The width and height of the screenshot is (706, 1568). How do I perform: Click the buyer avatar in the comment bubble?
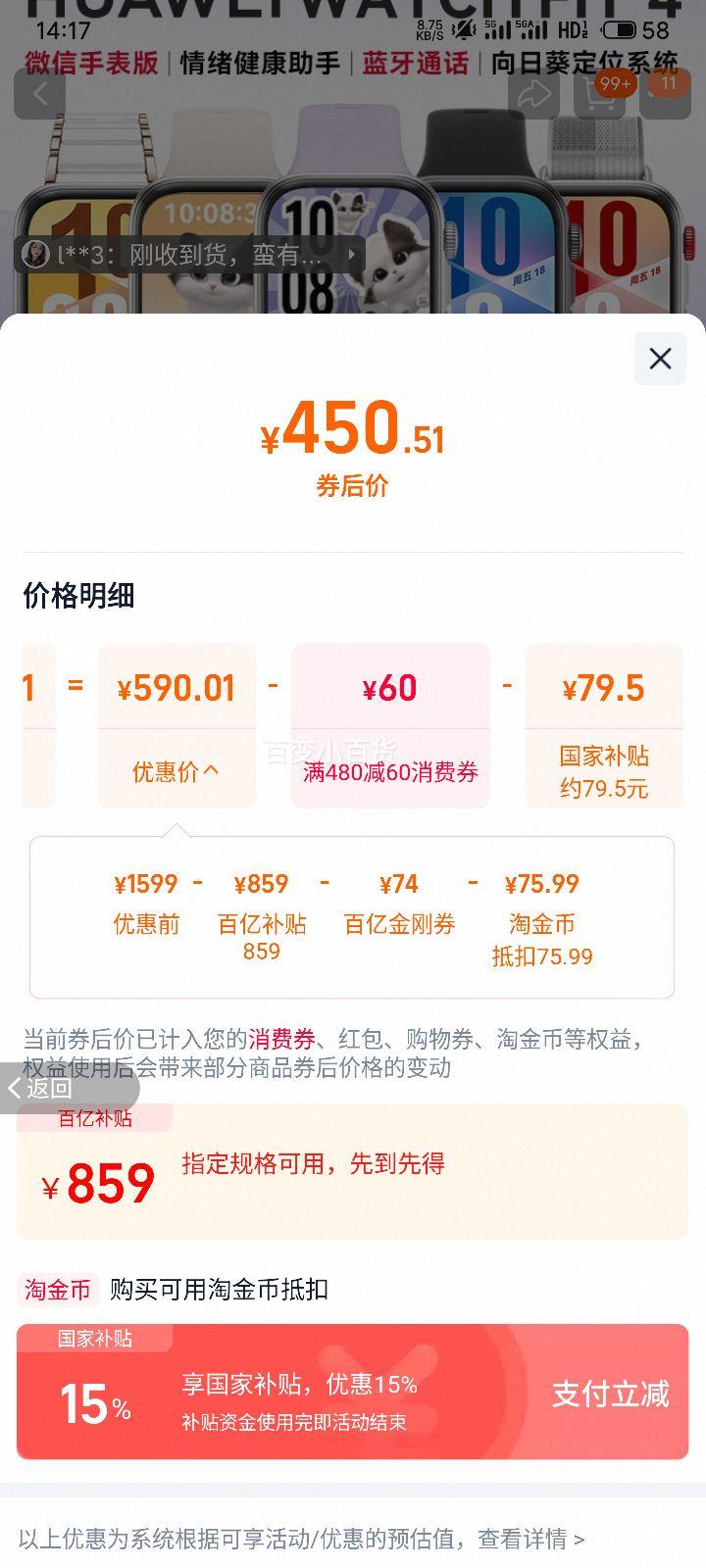(x=35, y=254)
